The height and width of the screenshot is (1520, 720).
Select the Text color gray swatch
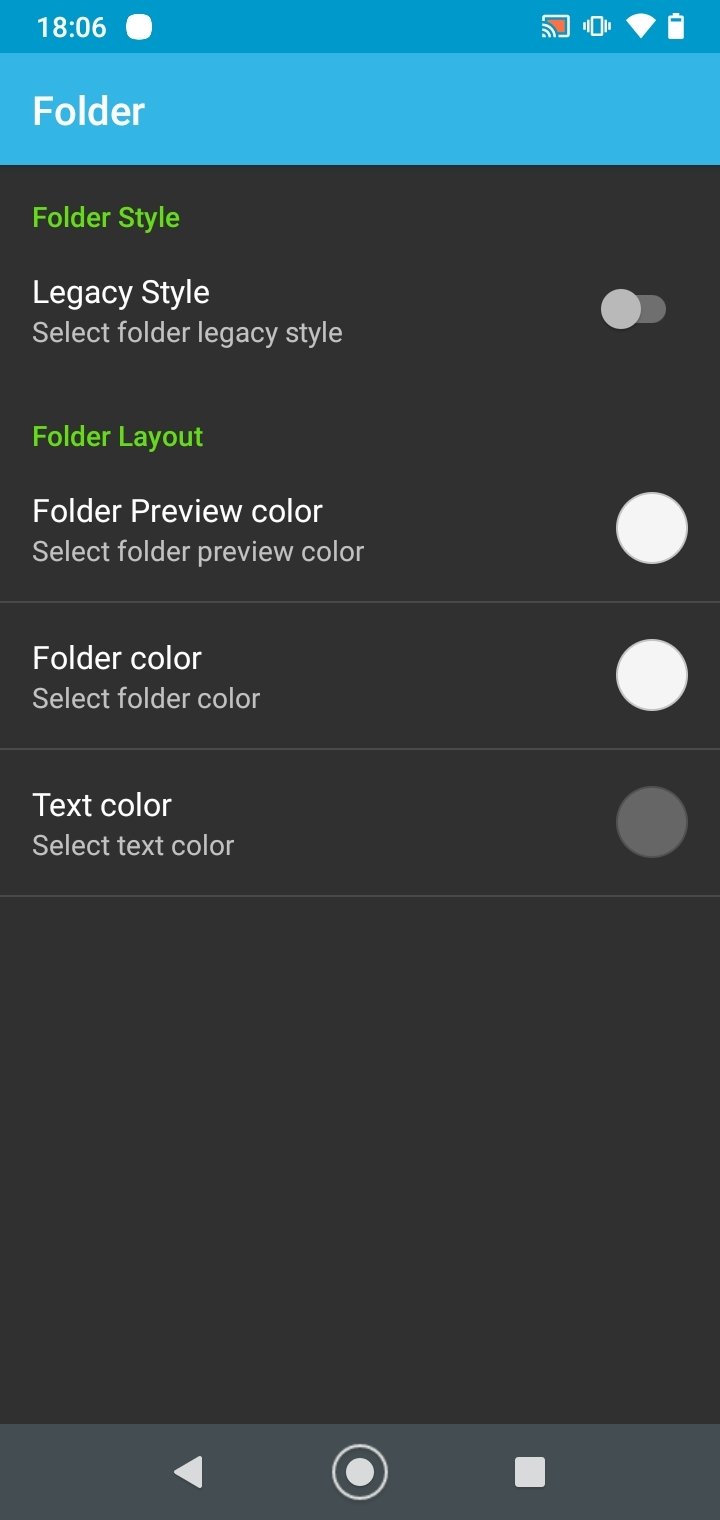pos(652,822)
